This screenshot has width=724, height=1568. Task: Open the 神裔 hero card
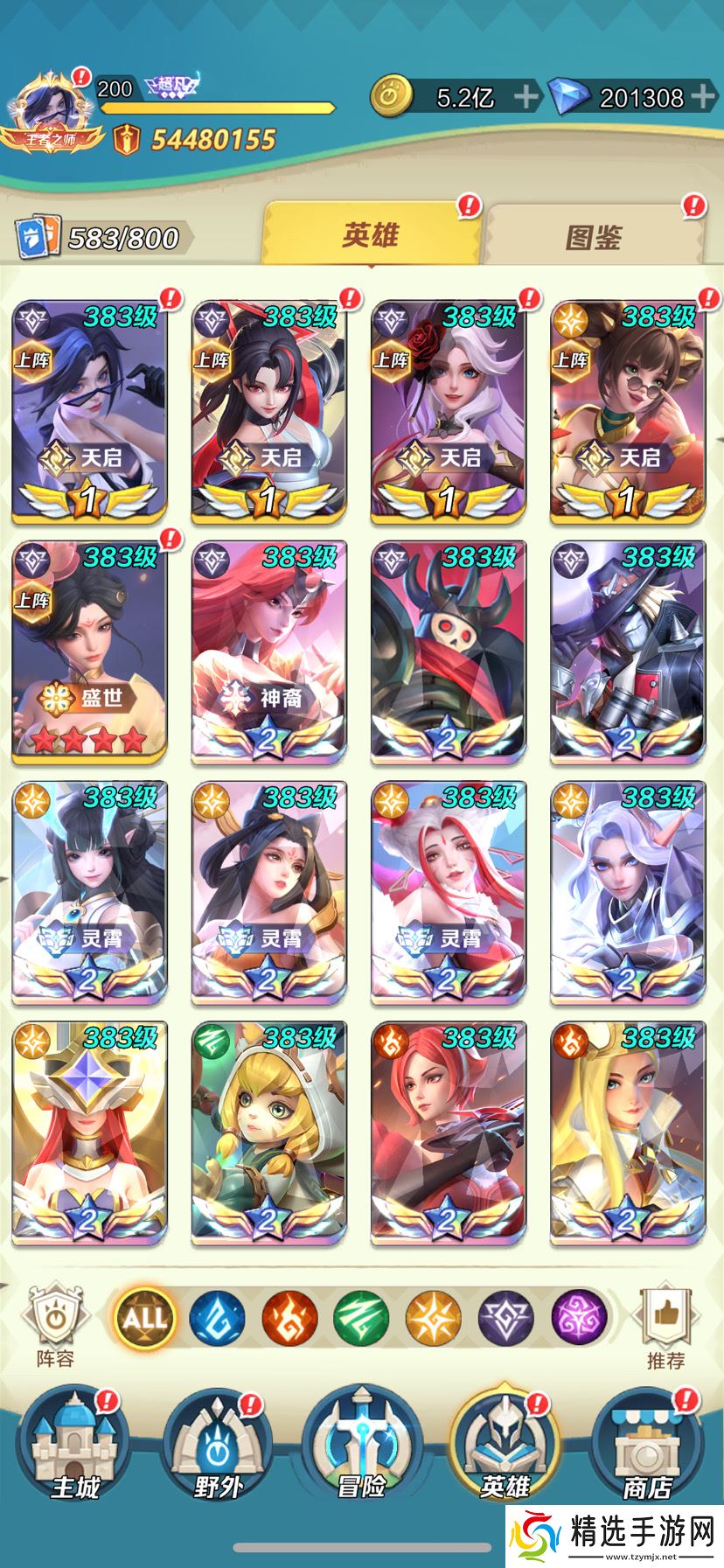[268, 649]
